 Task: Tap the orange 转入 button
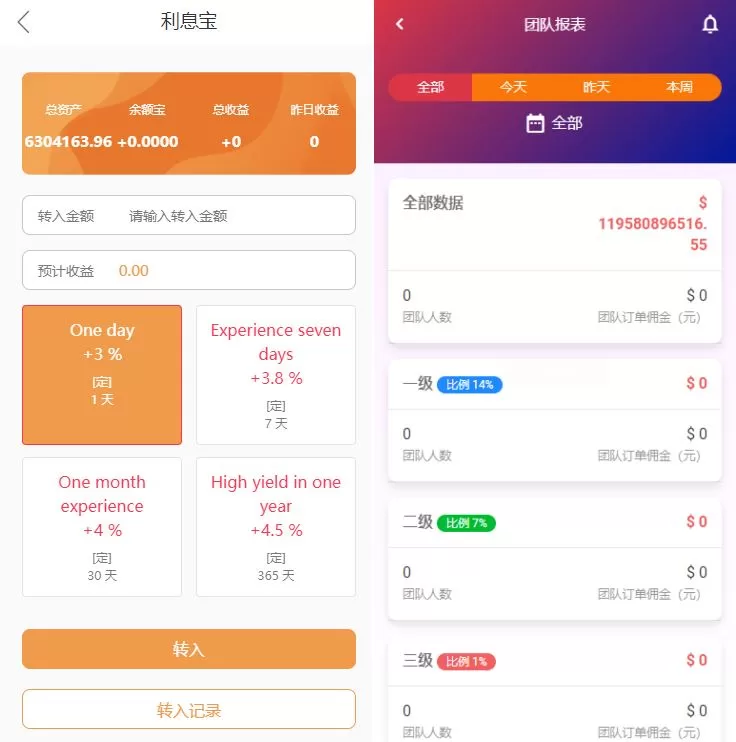tap(189, 649)
